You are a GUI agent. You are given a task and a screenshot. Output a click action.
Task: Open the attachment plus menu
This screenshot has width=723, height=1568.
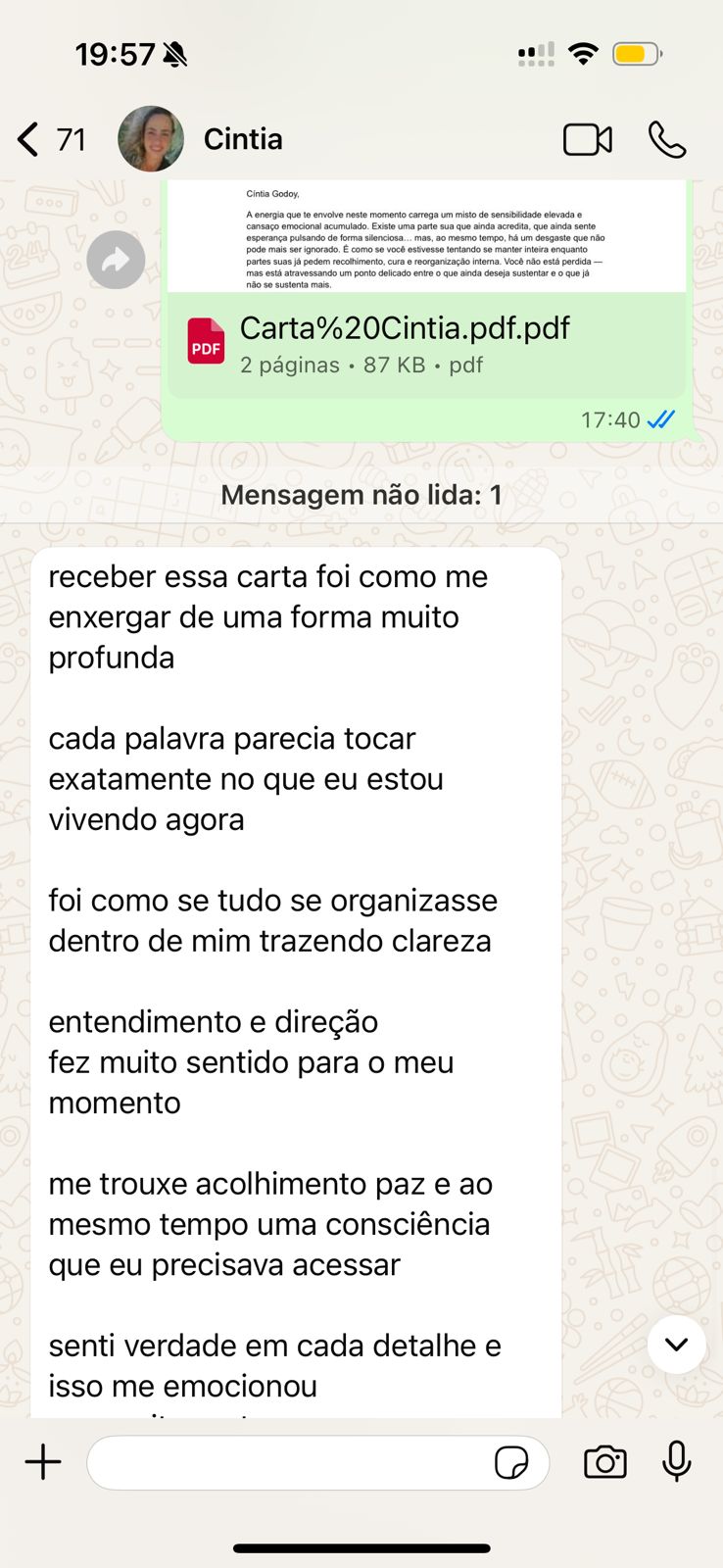click(43, 1462)
